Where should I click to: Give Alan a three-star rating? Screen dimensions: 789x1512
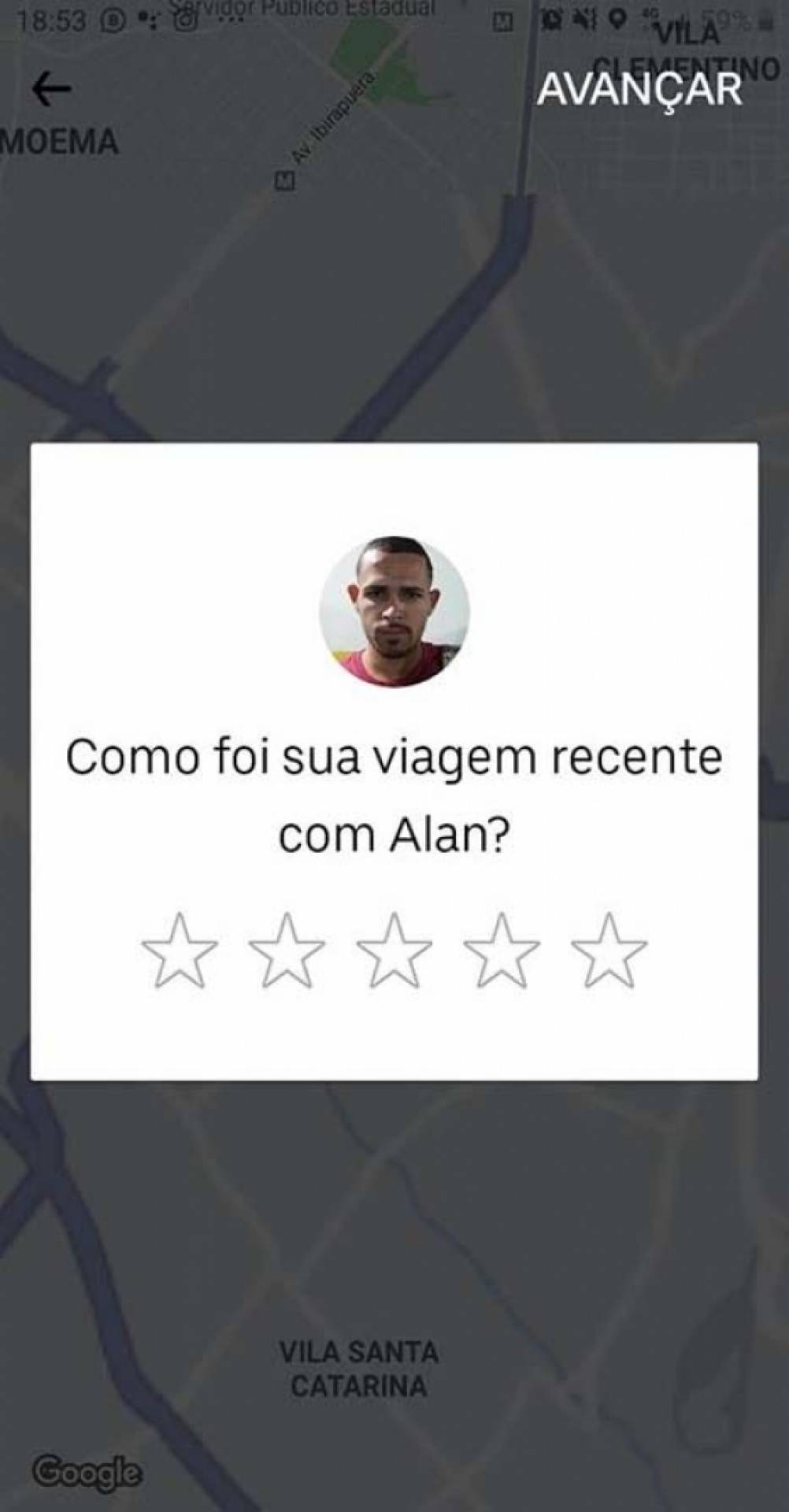pyautogui.click(x=394, y=949)
